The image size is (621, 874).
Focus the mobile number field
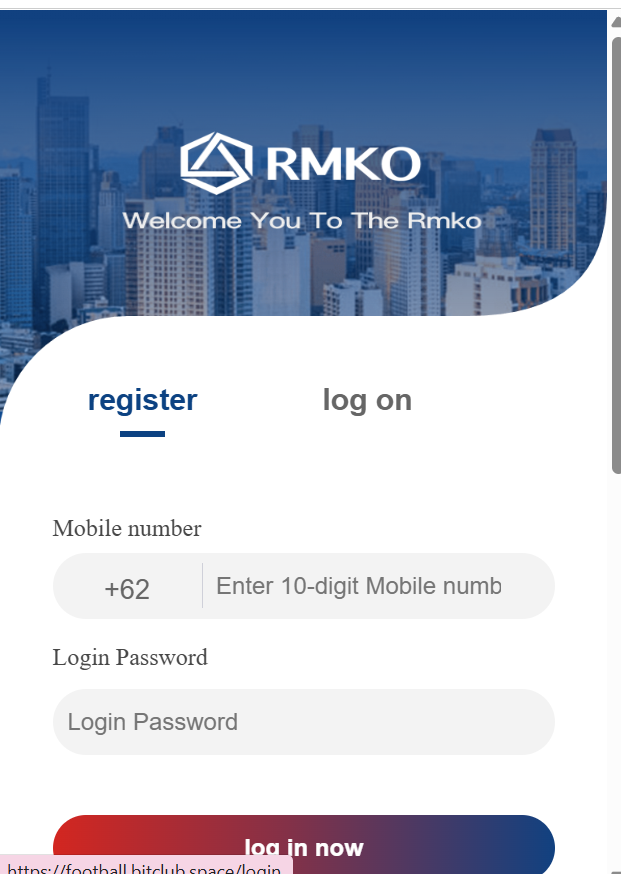[370, 586]
